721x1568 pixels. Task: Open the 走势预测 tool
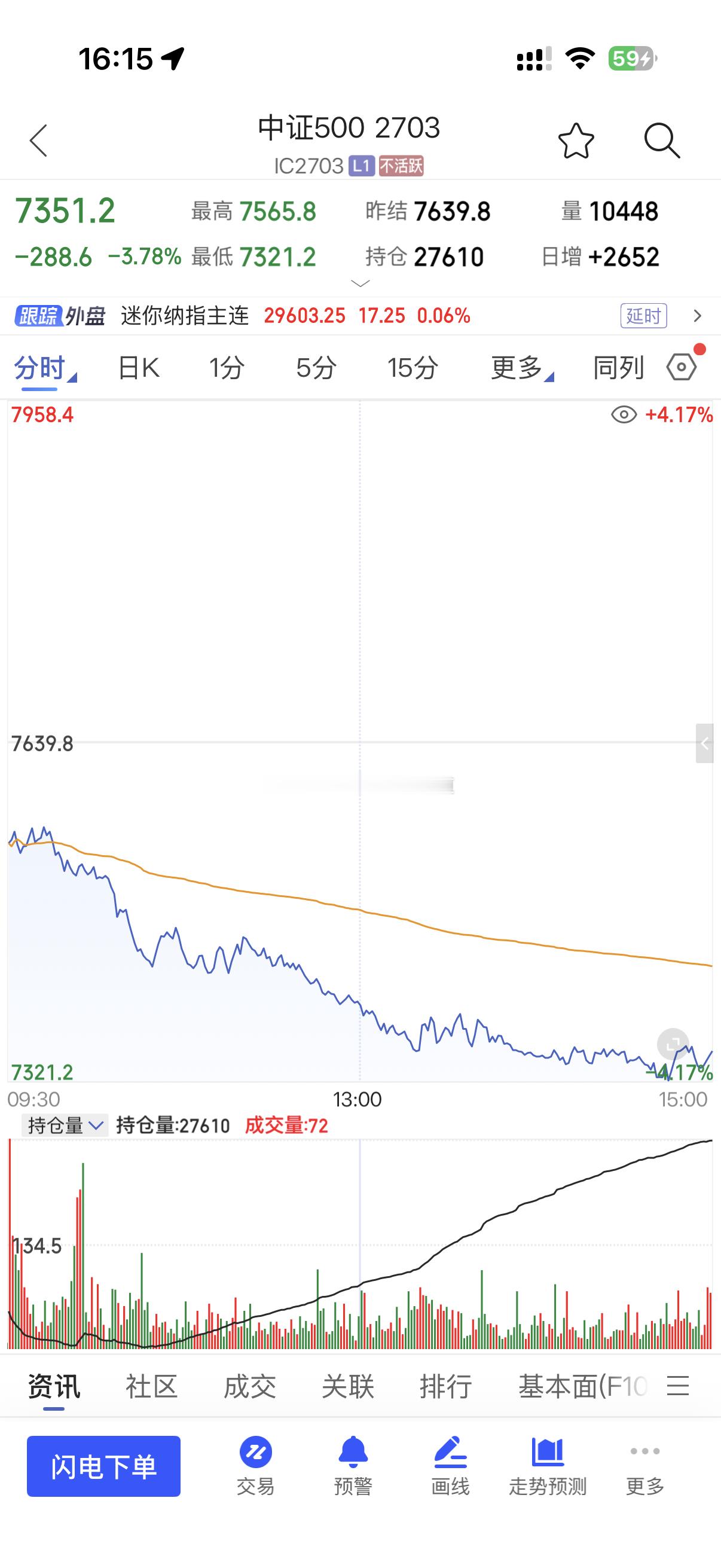tap(548, 1466)
